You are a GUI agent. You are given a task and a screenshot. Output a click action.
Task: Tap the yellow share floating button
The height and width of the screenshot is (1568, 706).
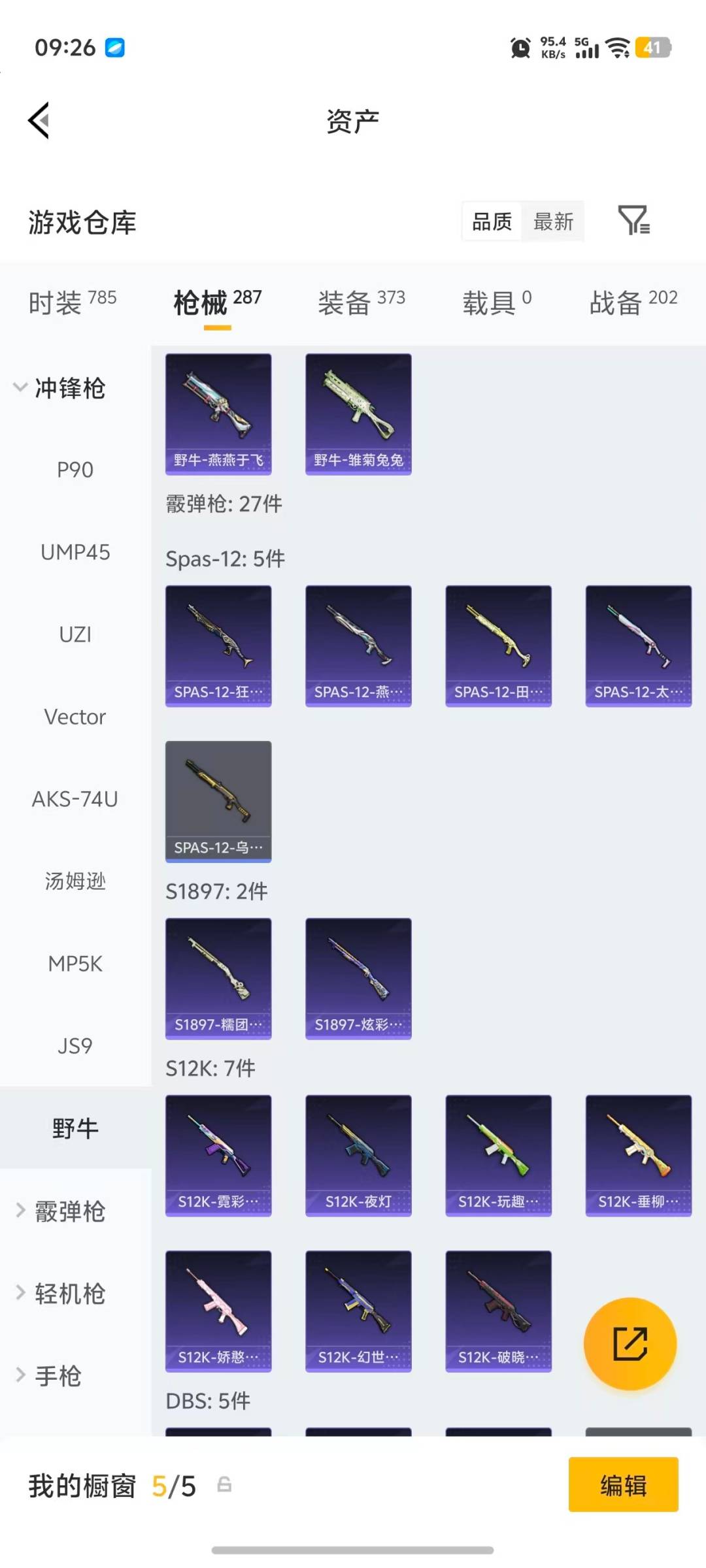629,1343
